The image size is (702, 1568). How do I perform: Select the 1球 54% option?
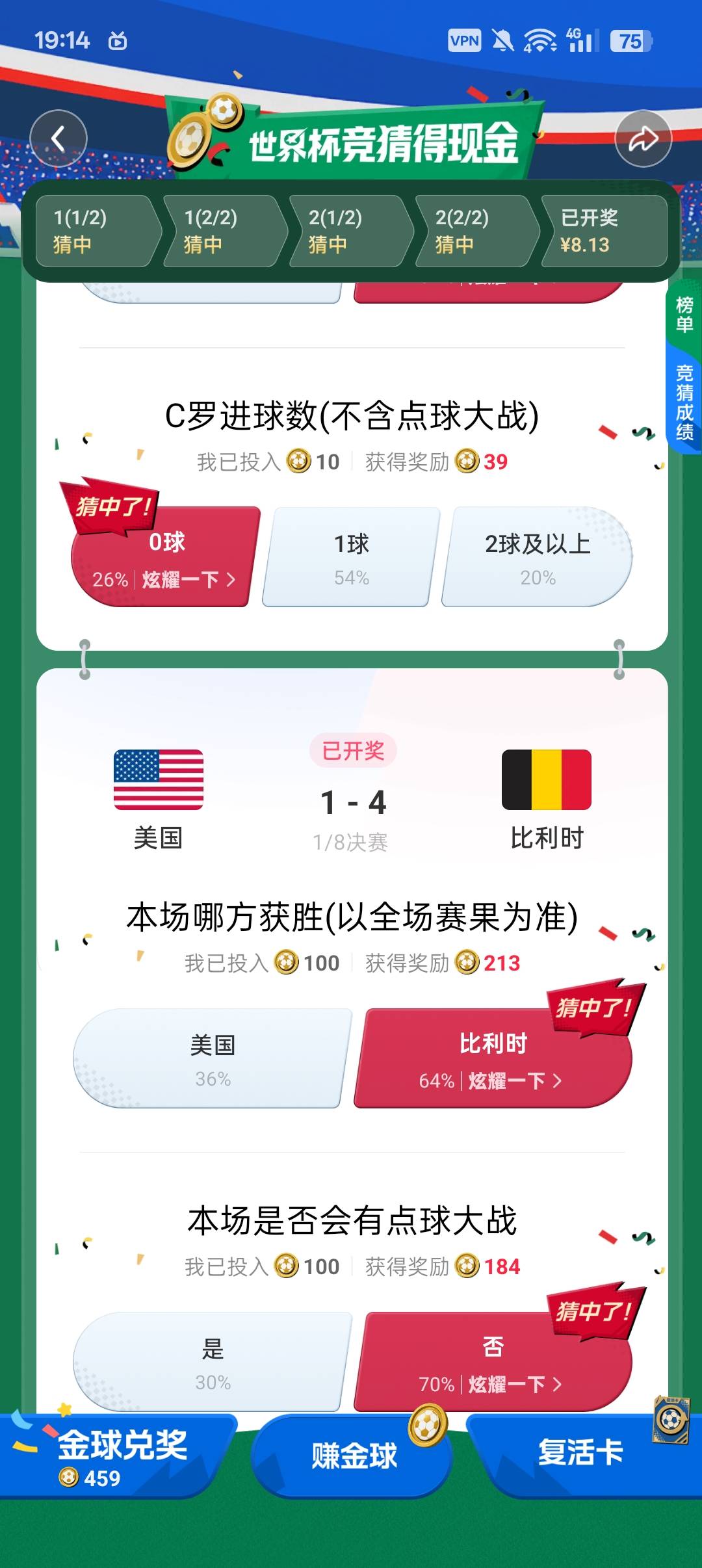coord(351,558)
